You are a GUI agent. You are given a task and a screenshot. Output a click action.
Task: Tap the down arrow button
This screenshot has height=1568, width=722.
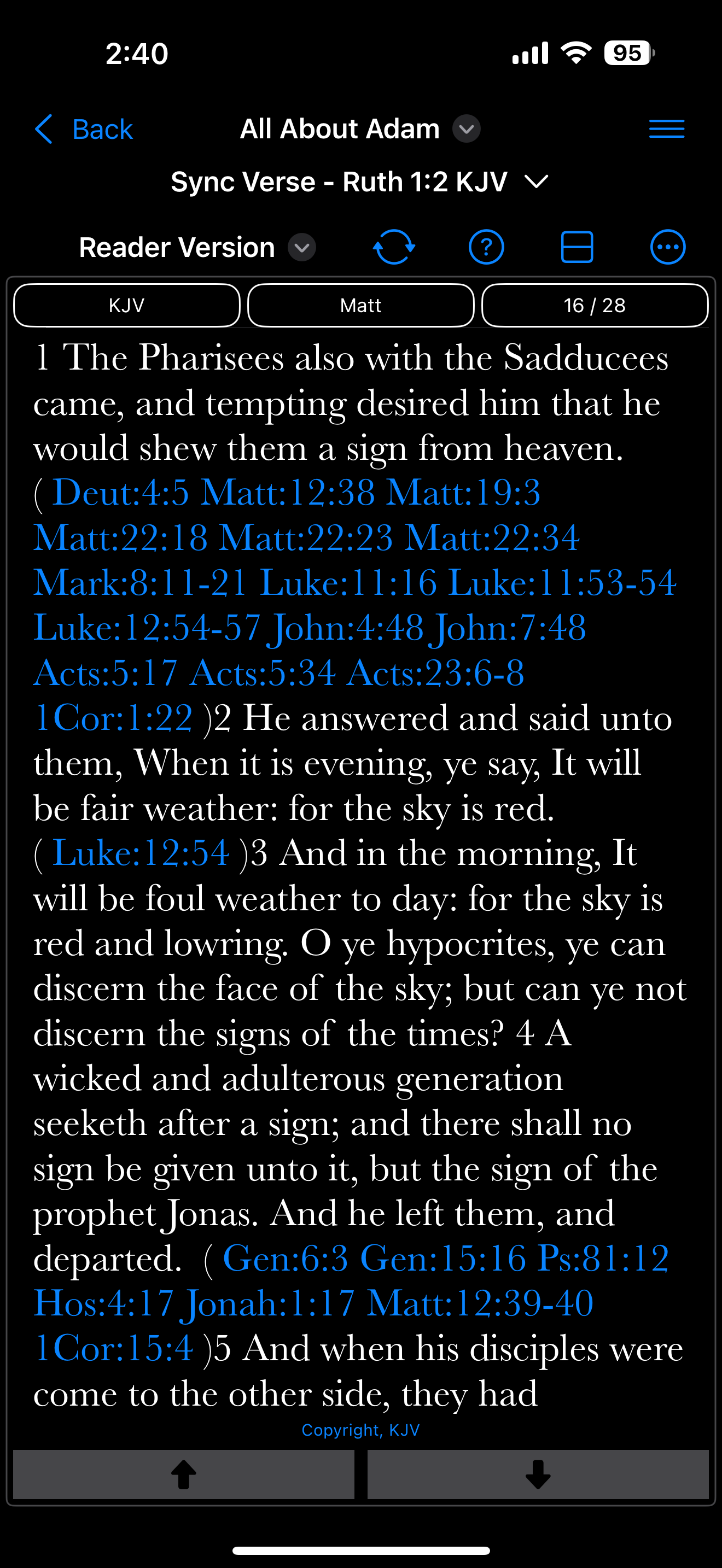pos(538,1475)
